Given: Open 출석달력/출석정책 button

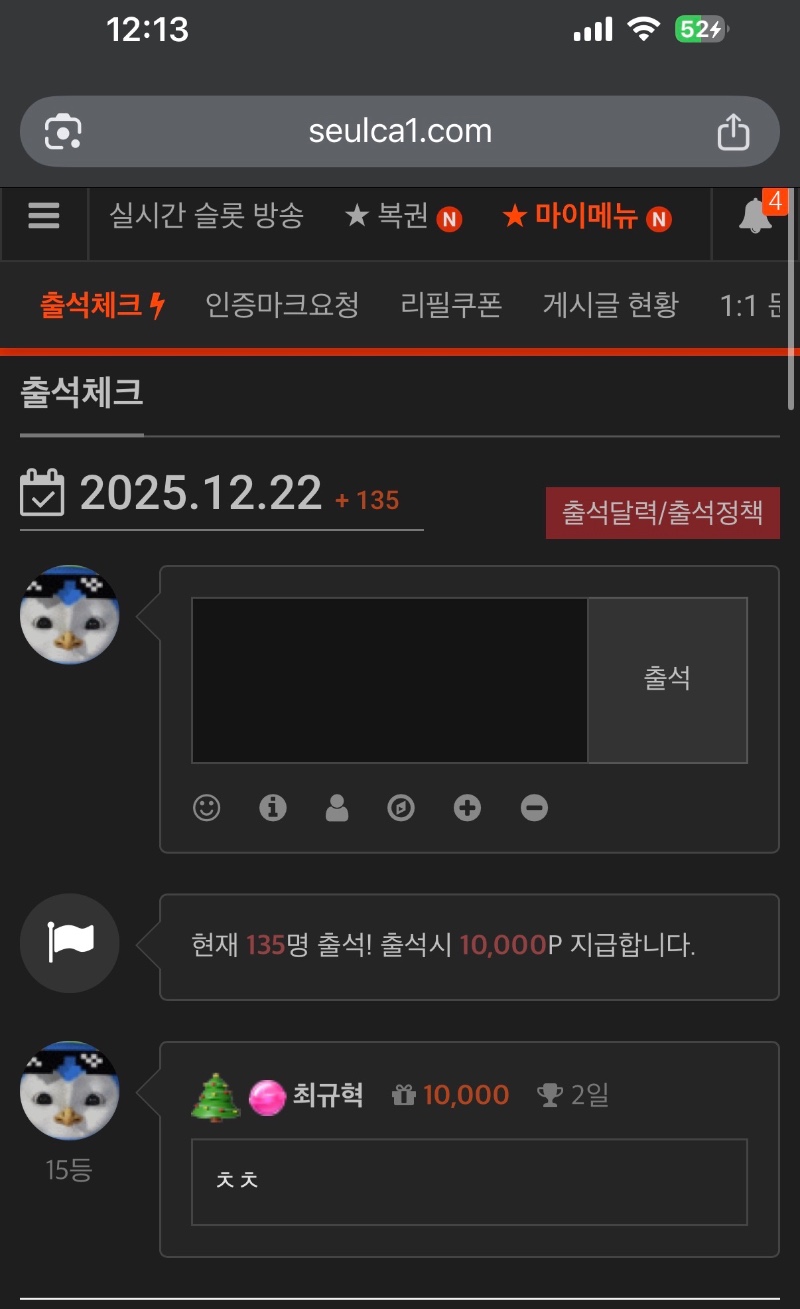Looking at the screenshot, I should 662,513.
